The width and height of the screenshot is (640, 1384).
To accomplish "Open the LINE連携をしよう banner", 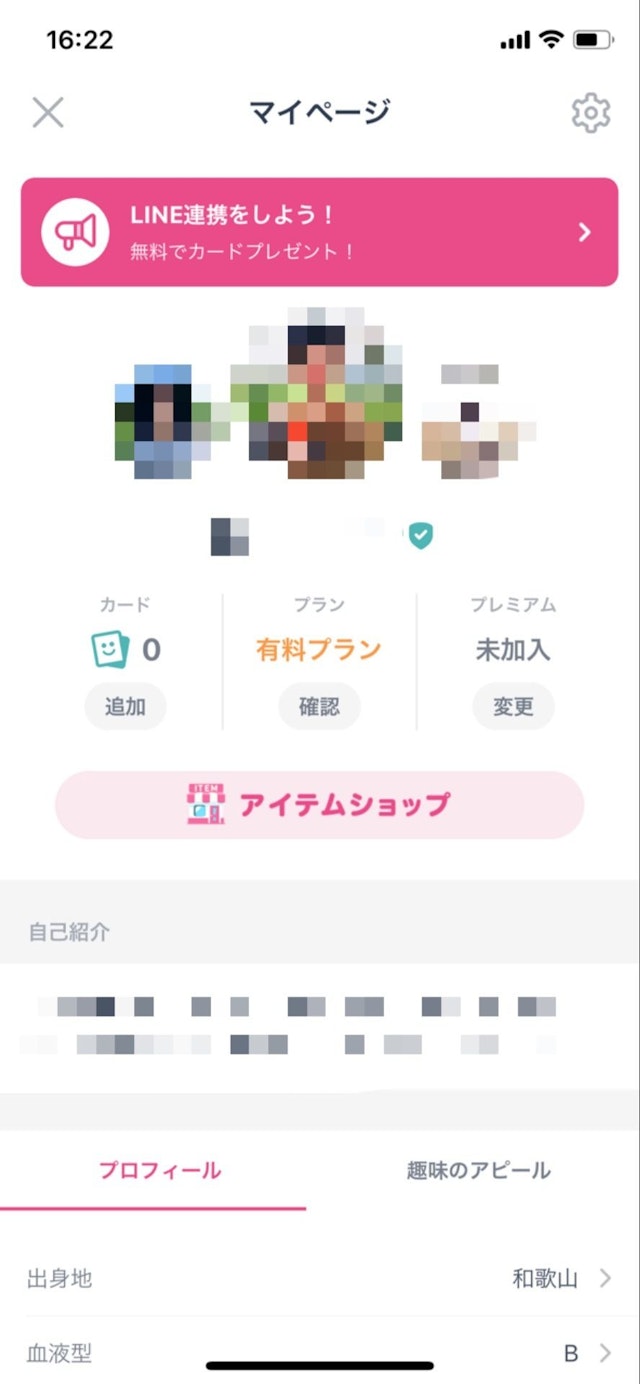I will (x=319, y=232).
